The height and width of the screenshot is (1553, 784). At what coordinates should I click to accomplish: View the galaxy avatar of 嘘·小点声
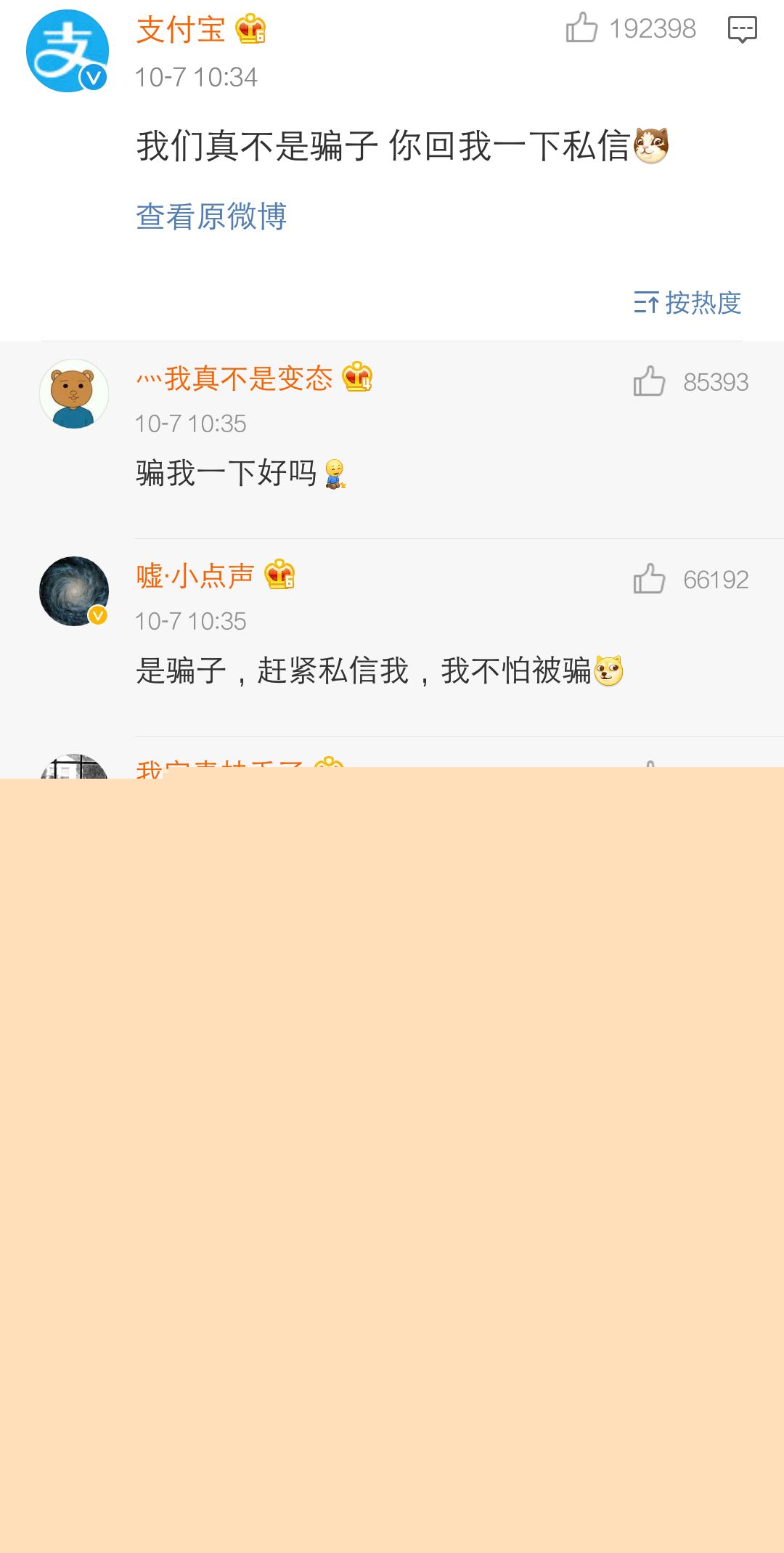point(74,591)
